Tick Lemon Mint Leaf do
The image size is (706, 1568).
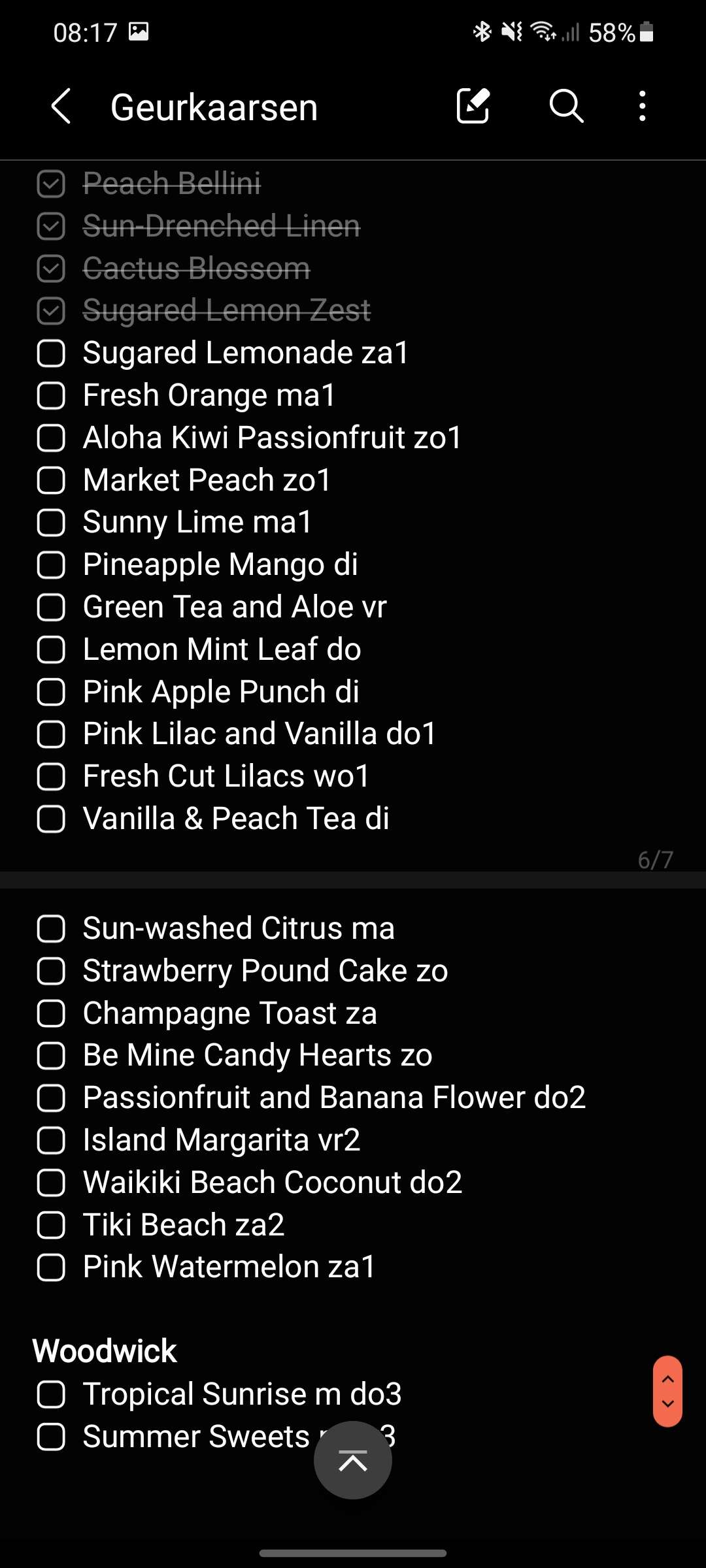[x=51, y=649]
